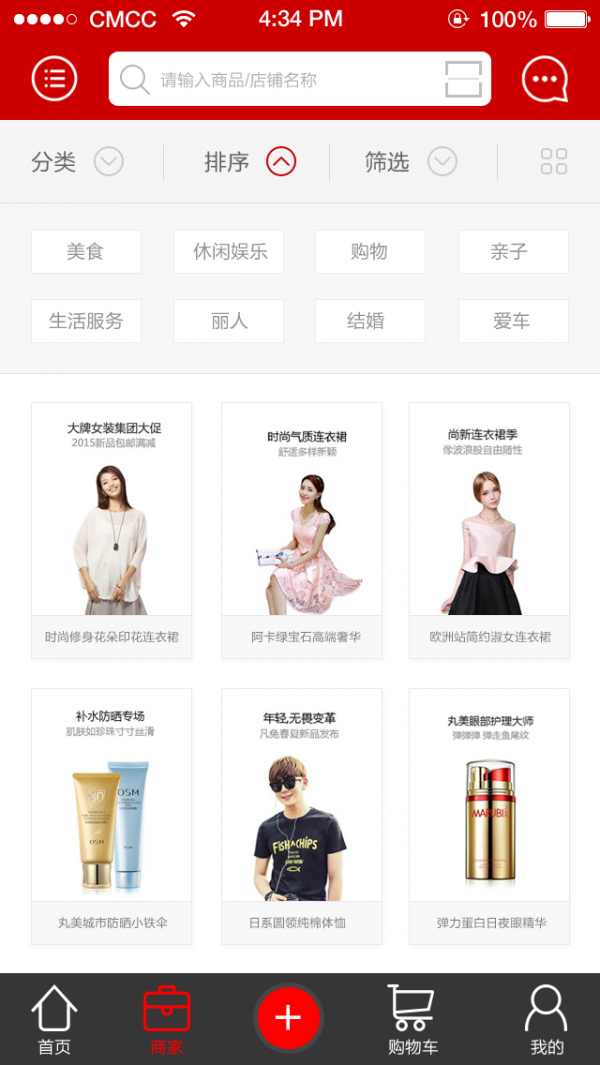Screen dimensions: 600x1065
Task: Select the 亲子 chip
Action: tap(513, 252)
